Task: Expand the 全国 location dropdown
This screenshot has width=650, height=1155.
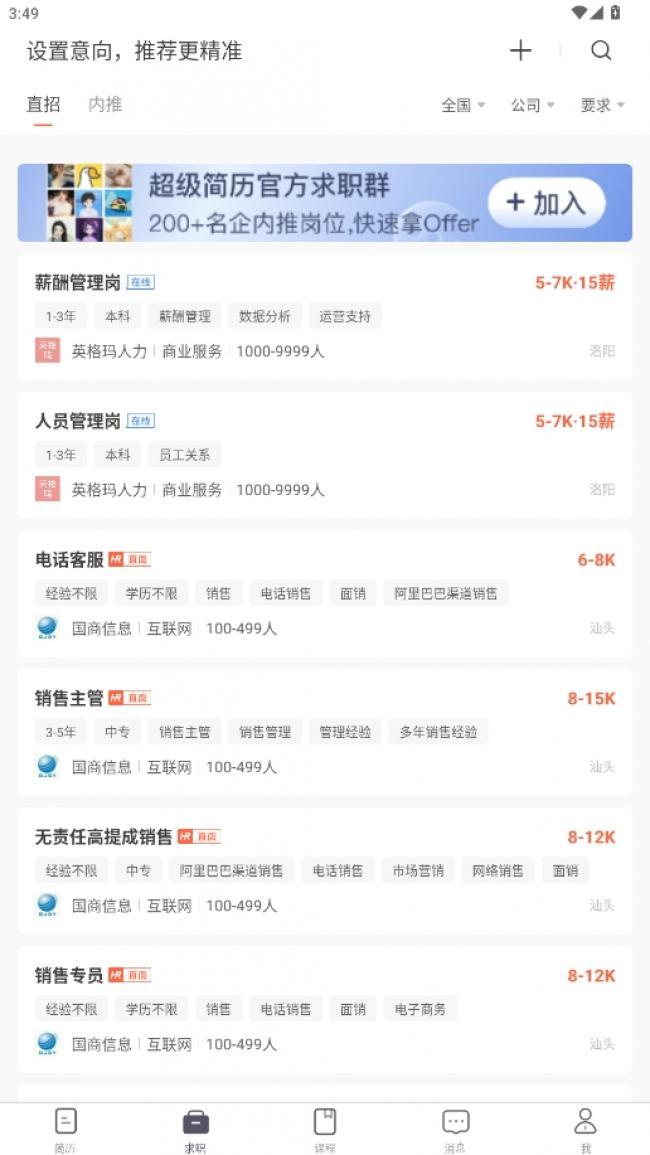Action: tap(463, 105)
